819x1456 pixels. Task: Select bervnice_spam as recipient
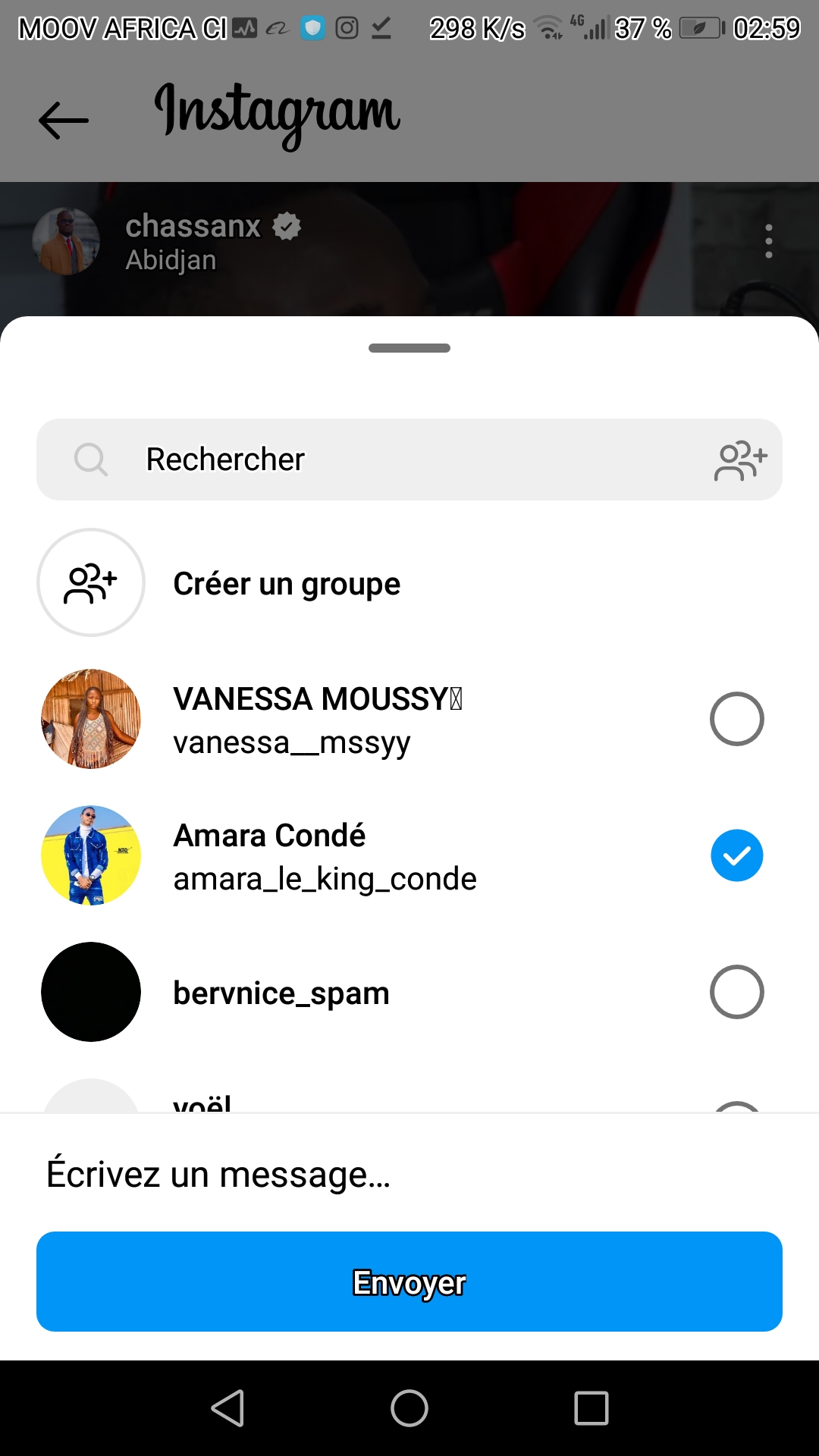pos(736,992)
